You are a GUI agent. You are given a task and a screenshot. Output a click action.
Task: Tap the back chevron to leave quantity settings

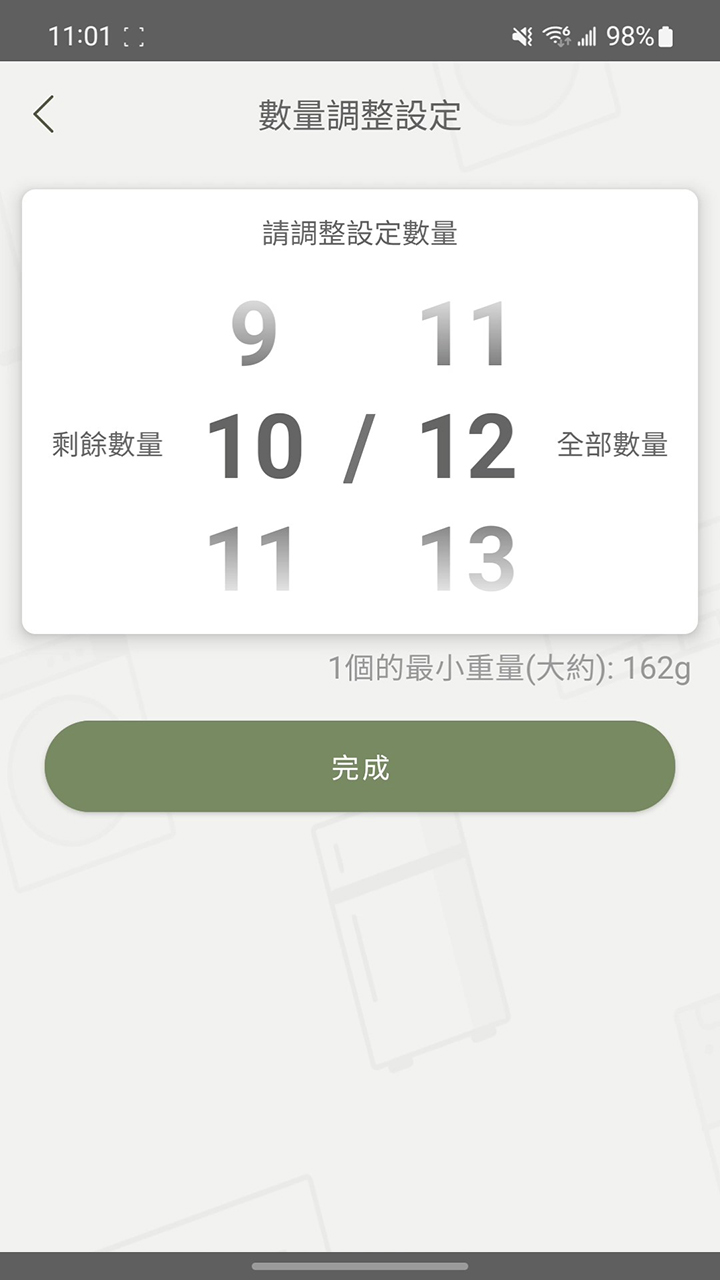44,115
